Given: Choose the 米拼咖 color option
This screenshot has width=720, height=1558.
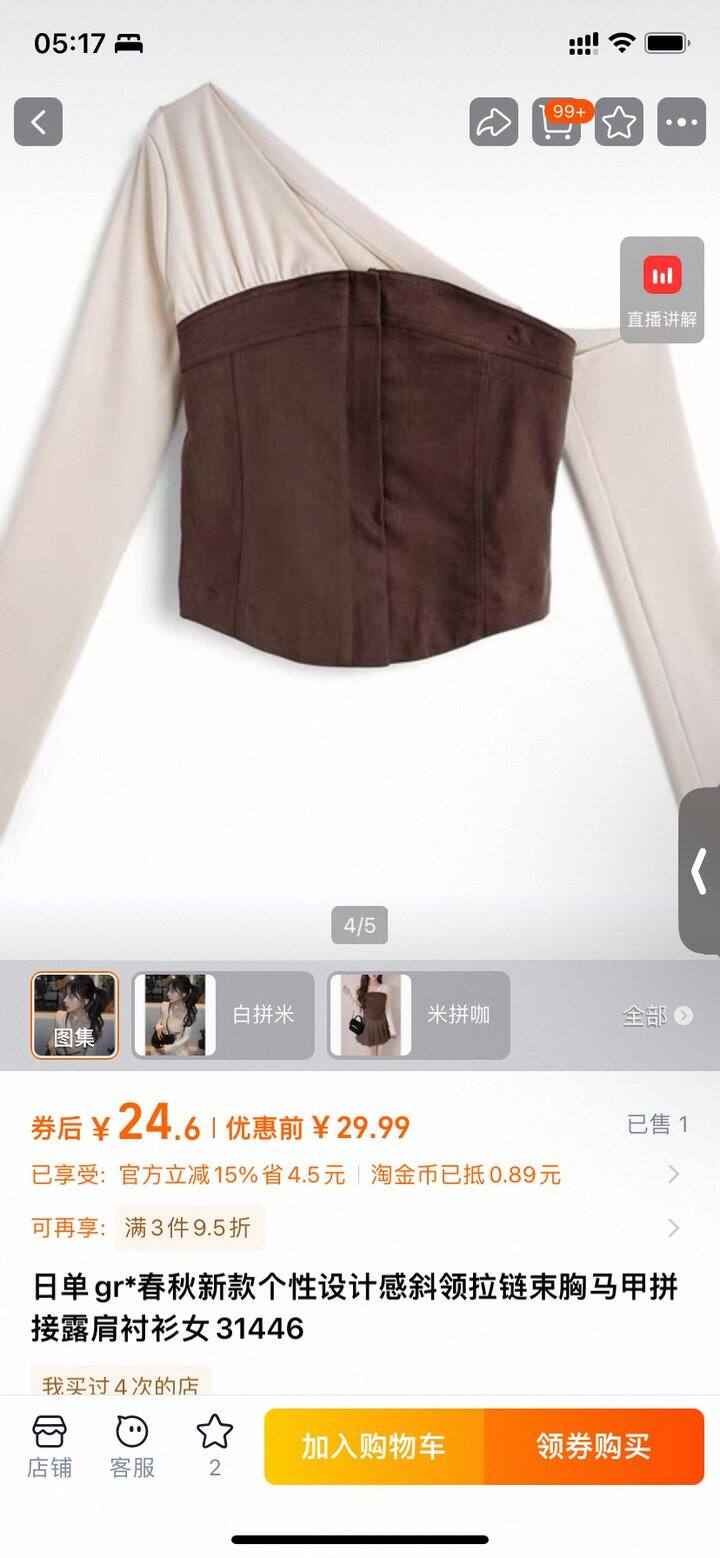Looking at the screenshot, I should [418, 1015].
